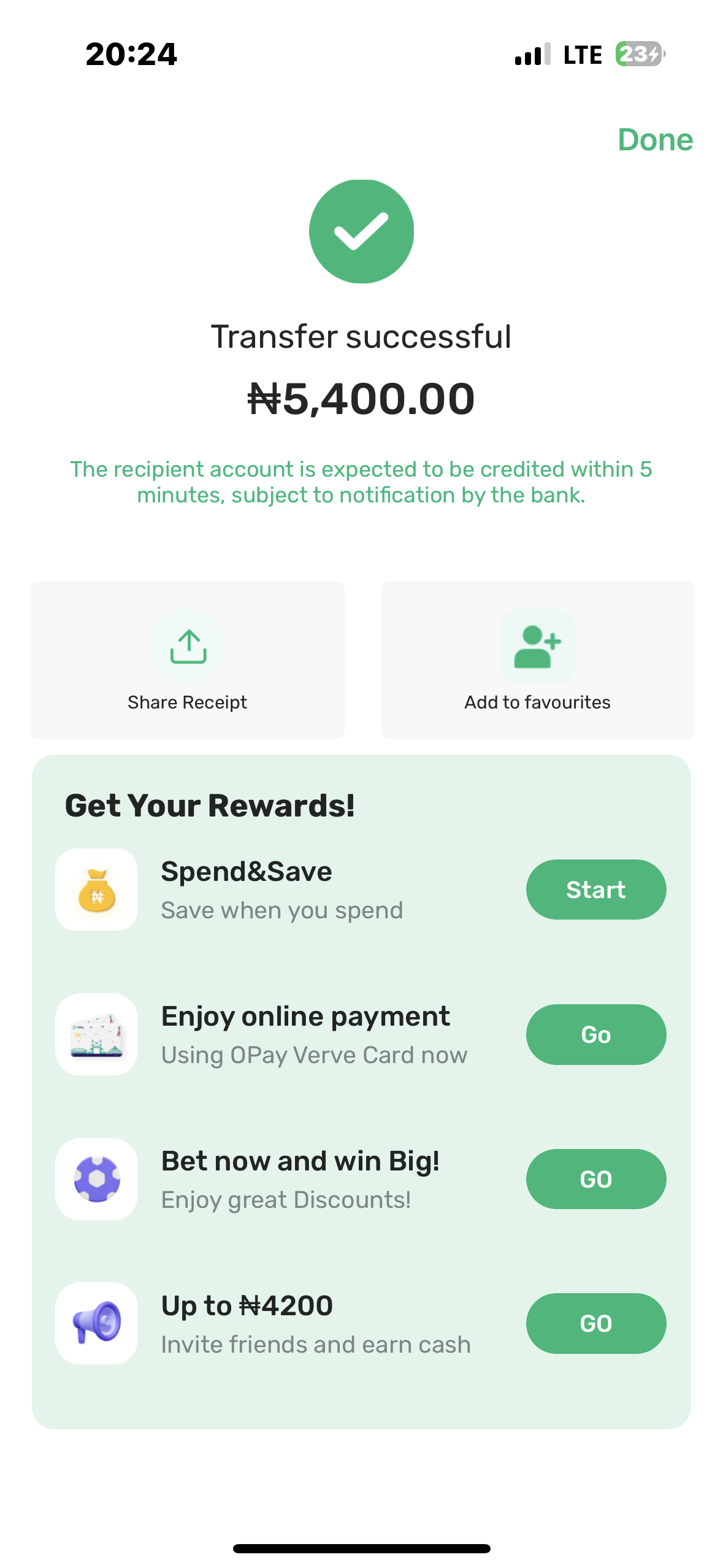
Task: Add recipient to favourites
Action: point(538,659)
